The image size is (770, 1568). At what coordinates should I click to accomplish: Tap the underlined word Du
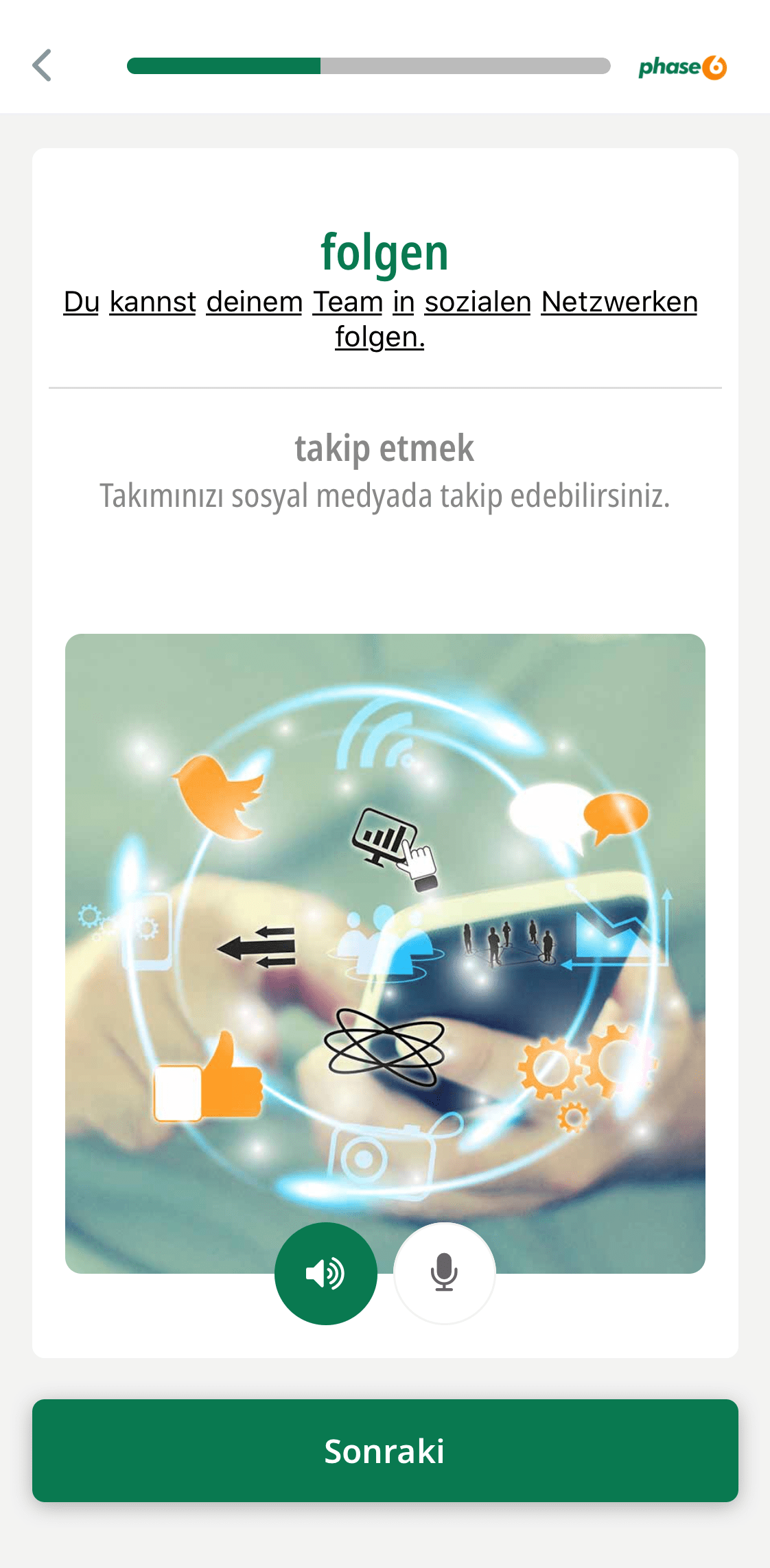point(80,302)
